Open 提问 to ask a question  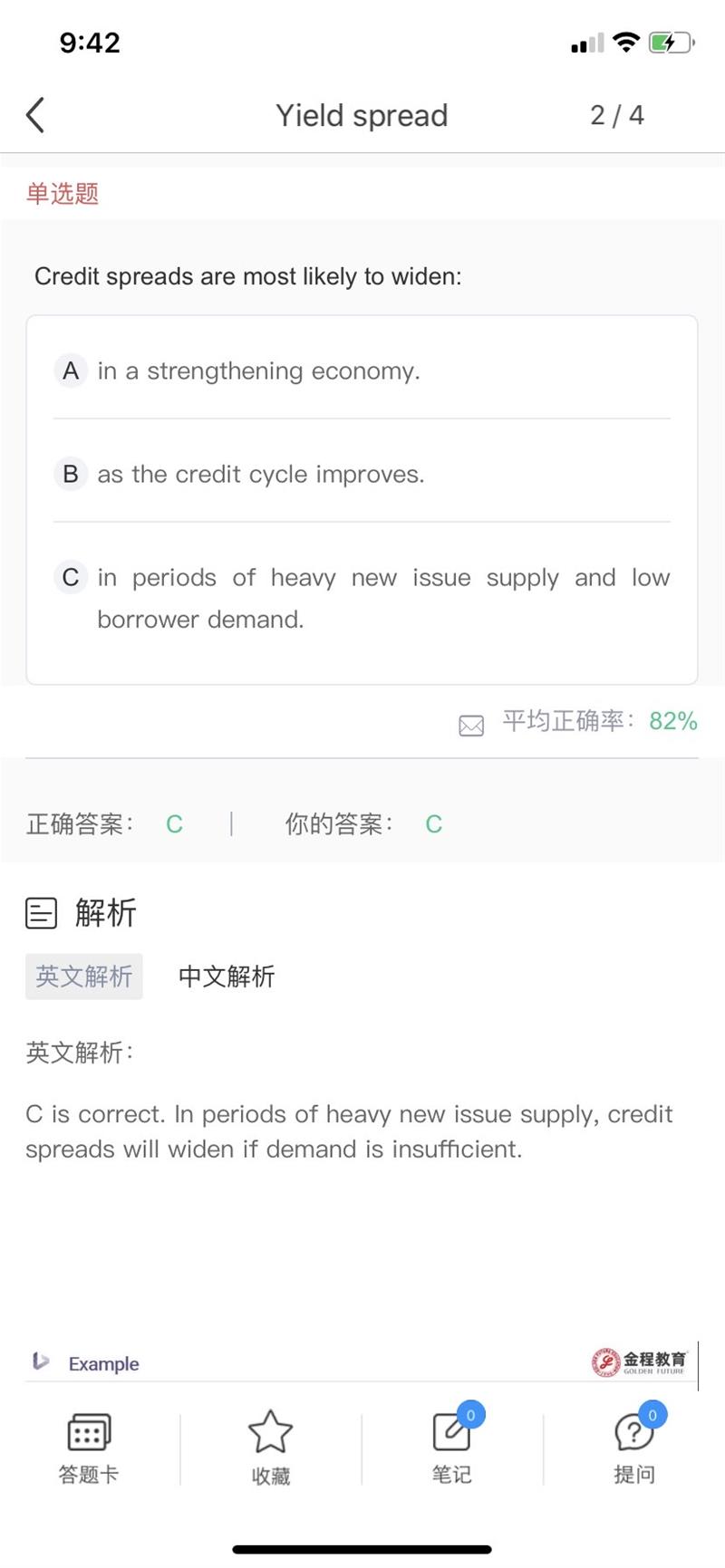633,1448
